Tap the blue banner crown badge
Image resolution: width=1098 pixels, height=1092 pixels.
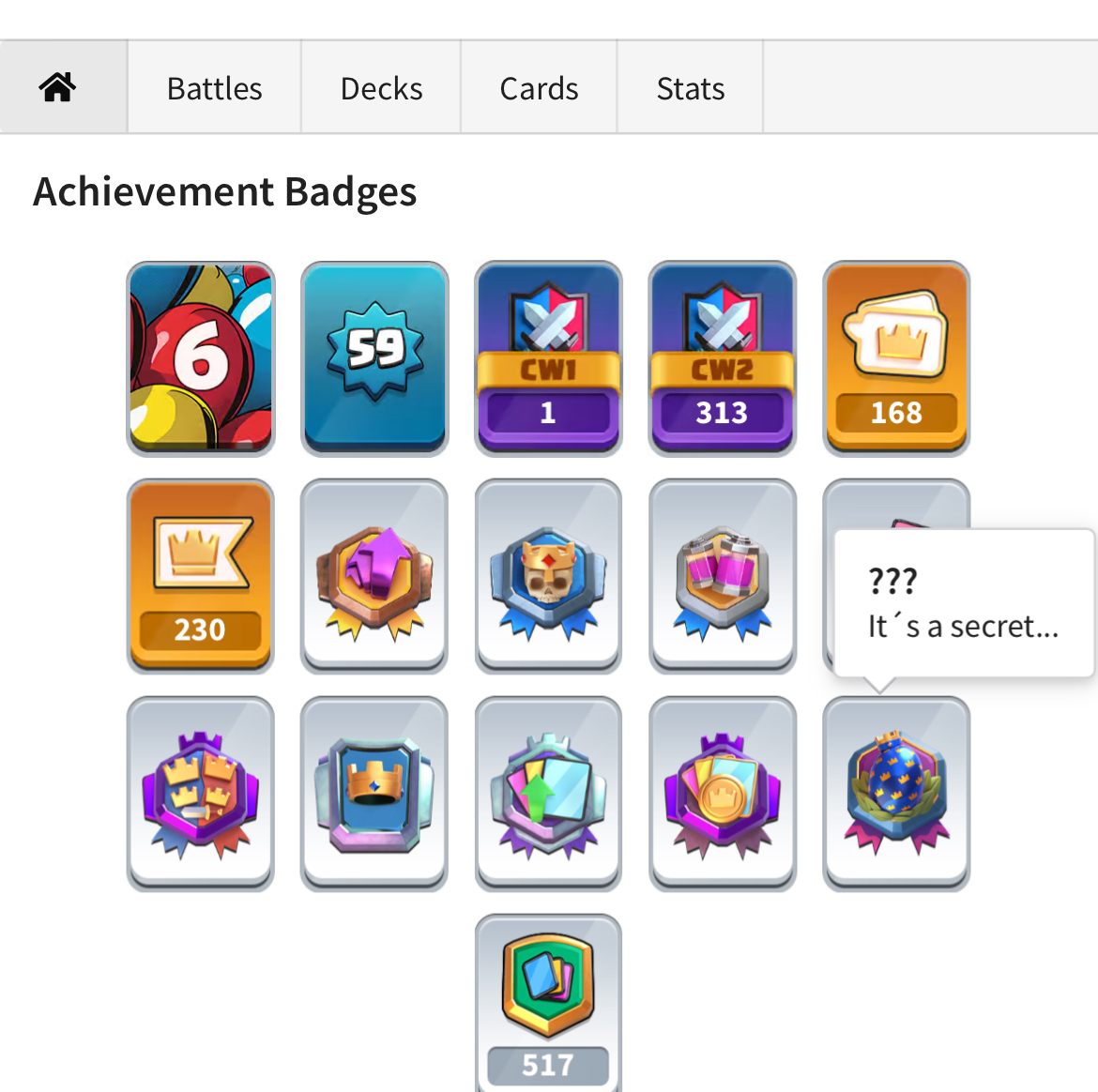tap(374, 794)
